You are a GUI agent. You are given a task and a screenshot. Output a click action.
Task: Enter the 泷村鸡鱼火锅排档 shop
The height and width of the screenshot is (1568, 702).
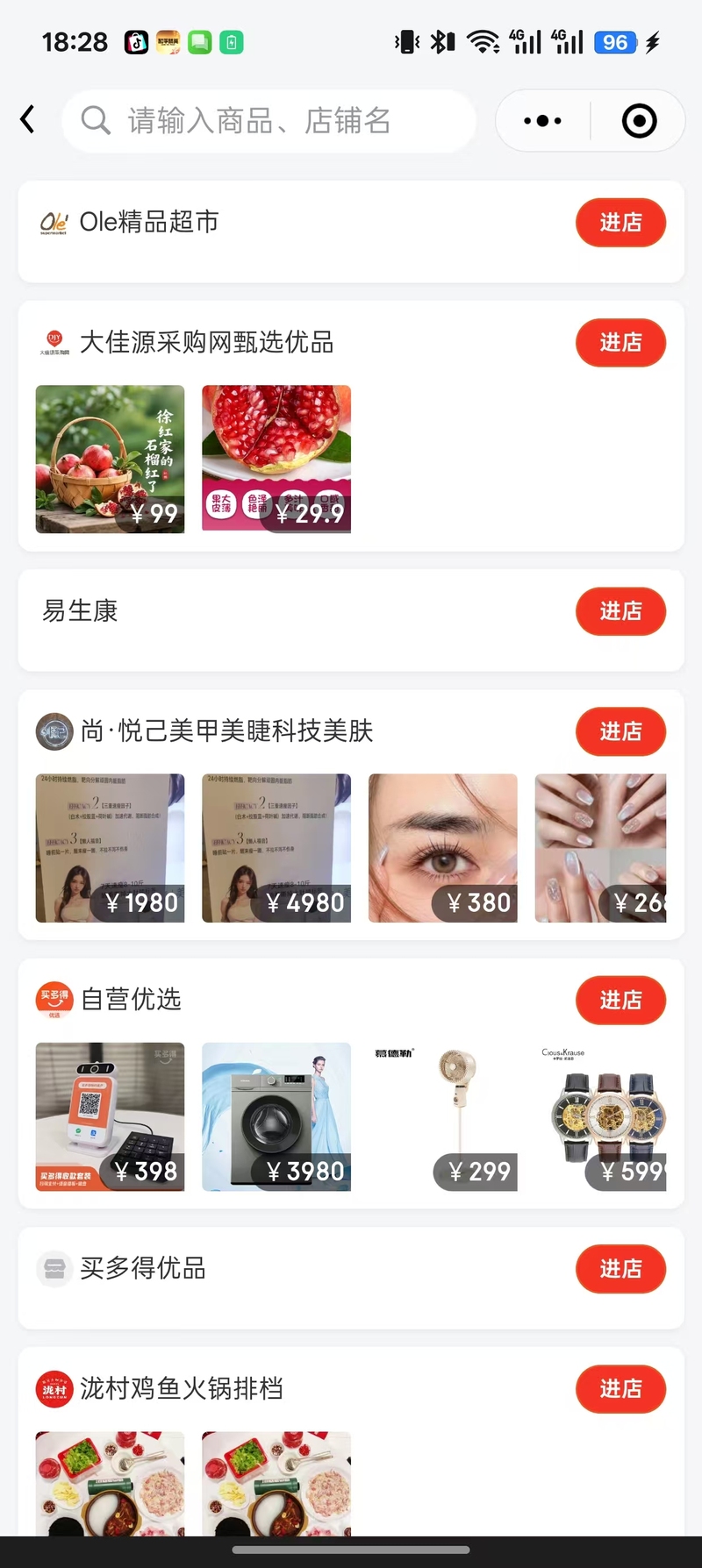pos(620,1389)
